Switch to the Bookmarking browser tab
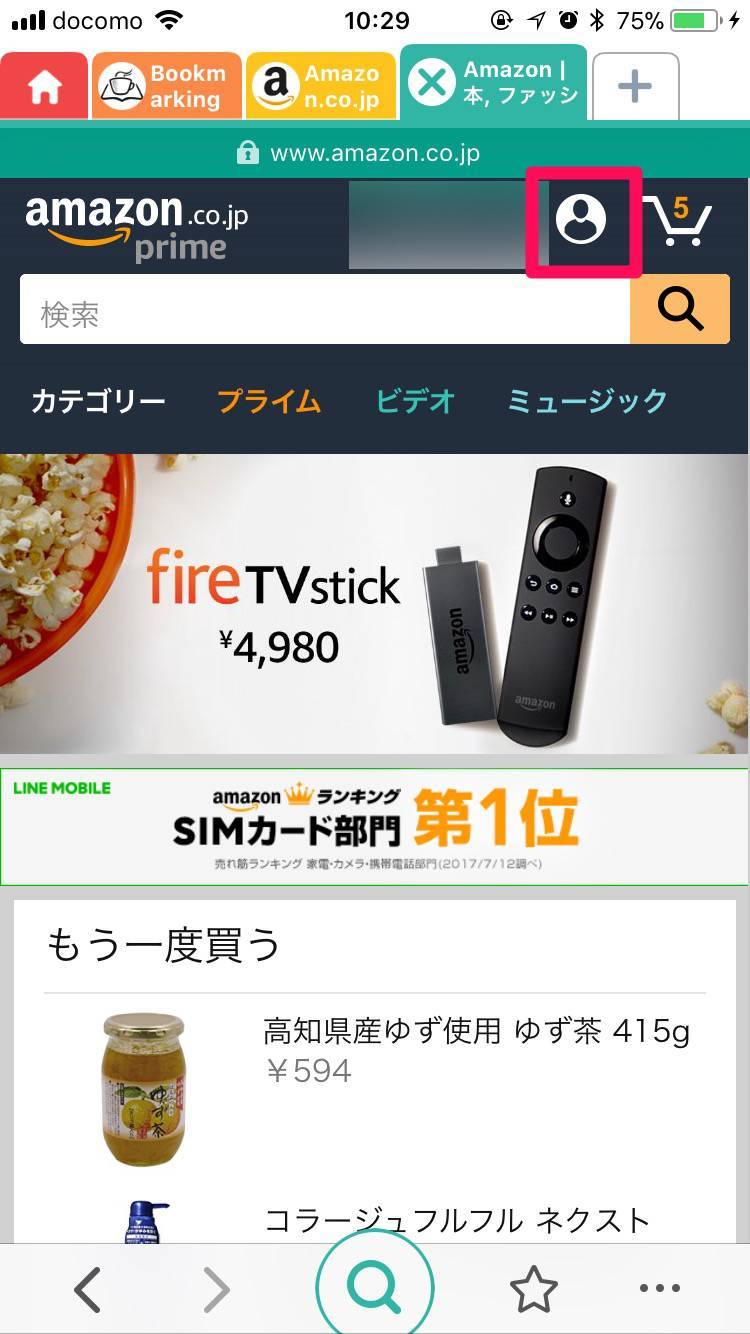Image resolution: width=750 pixels, height=1334 pixels. click(x=167, y=87)
